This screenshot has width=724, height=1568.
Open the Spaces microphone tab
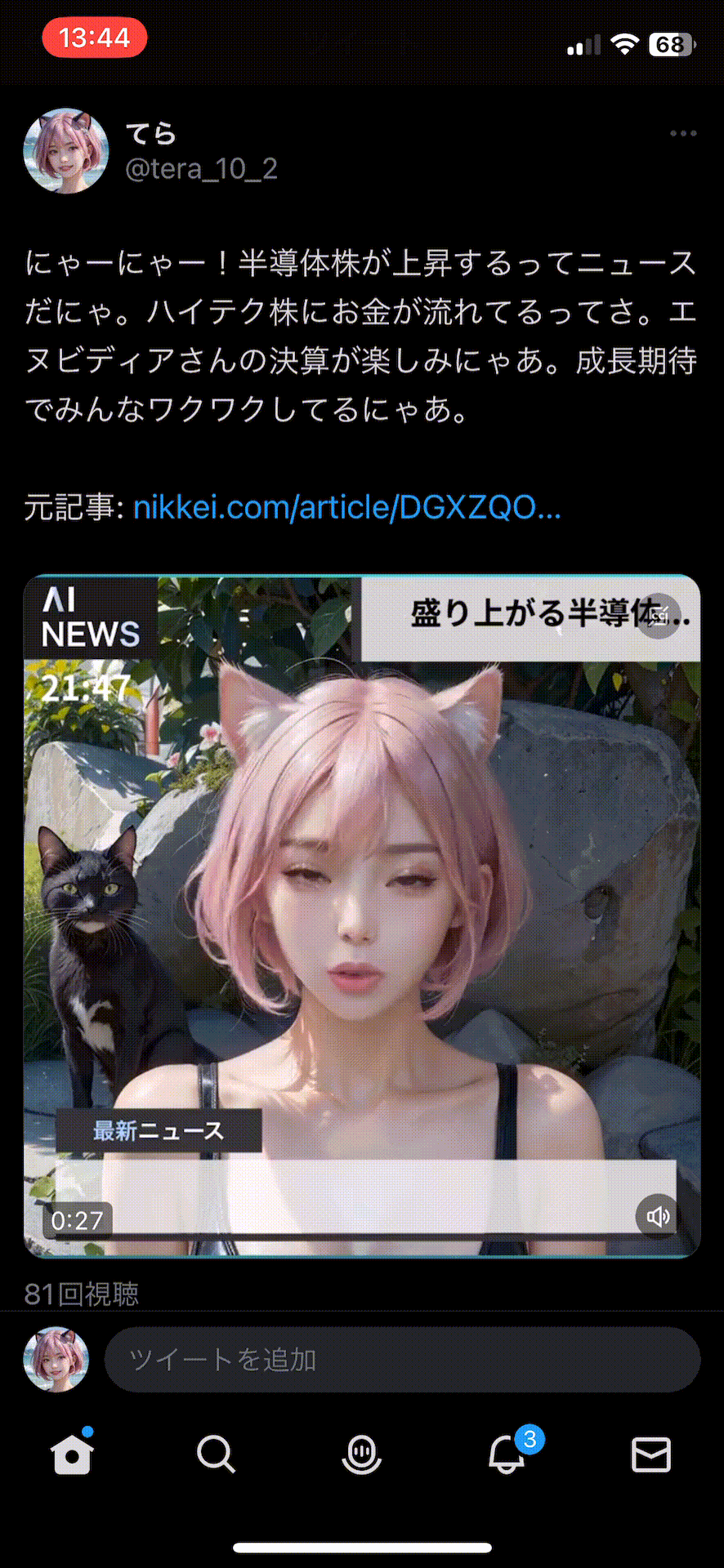[361, 1454]
